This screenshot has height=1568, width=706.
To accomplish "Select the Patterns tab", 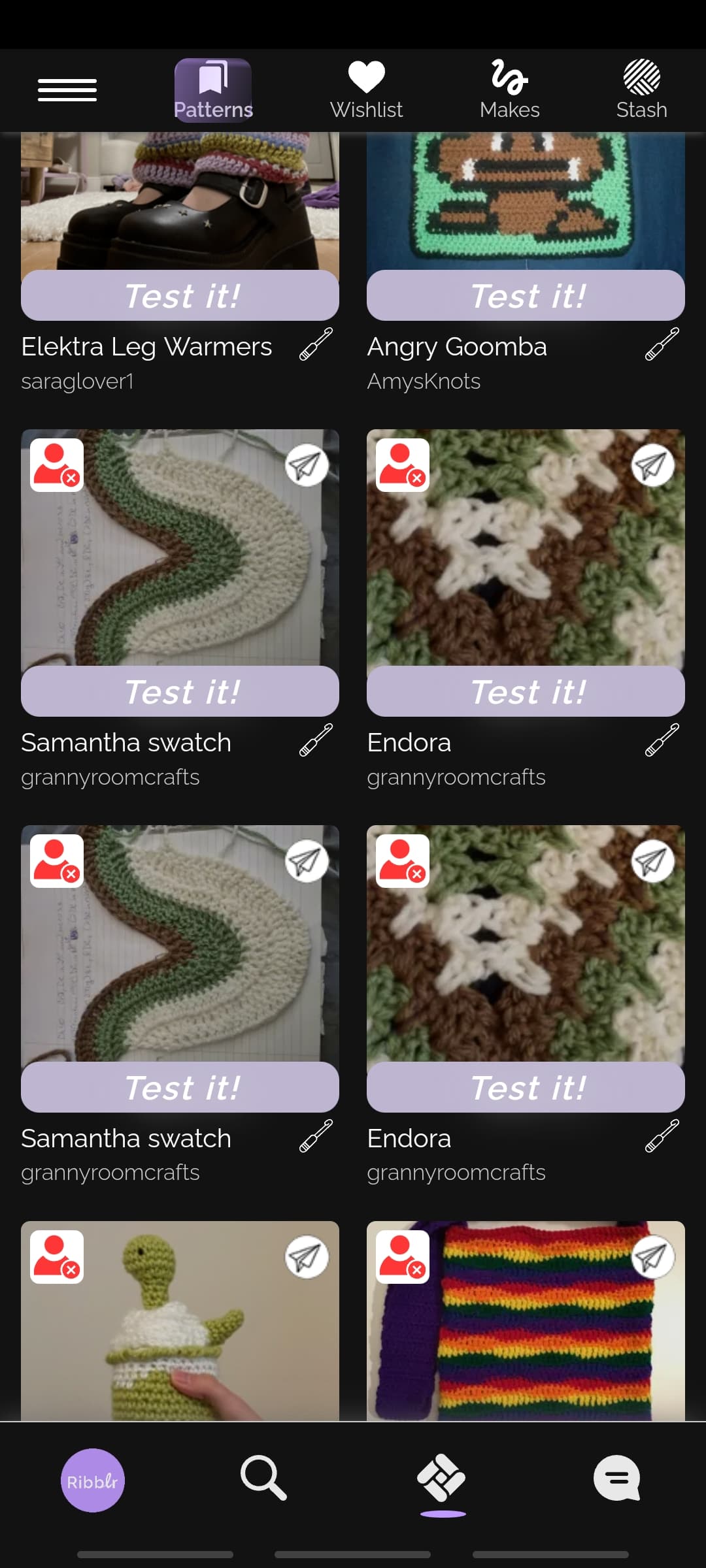I will pos(213,90).
